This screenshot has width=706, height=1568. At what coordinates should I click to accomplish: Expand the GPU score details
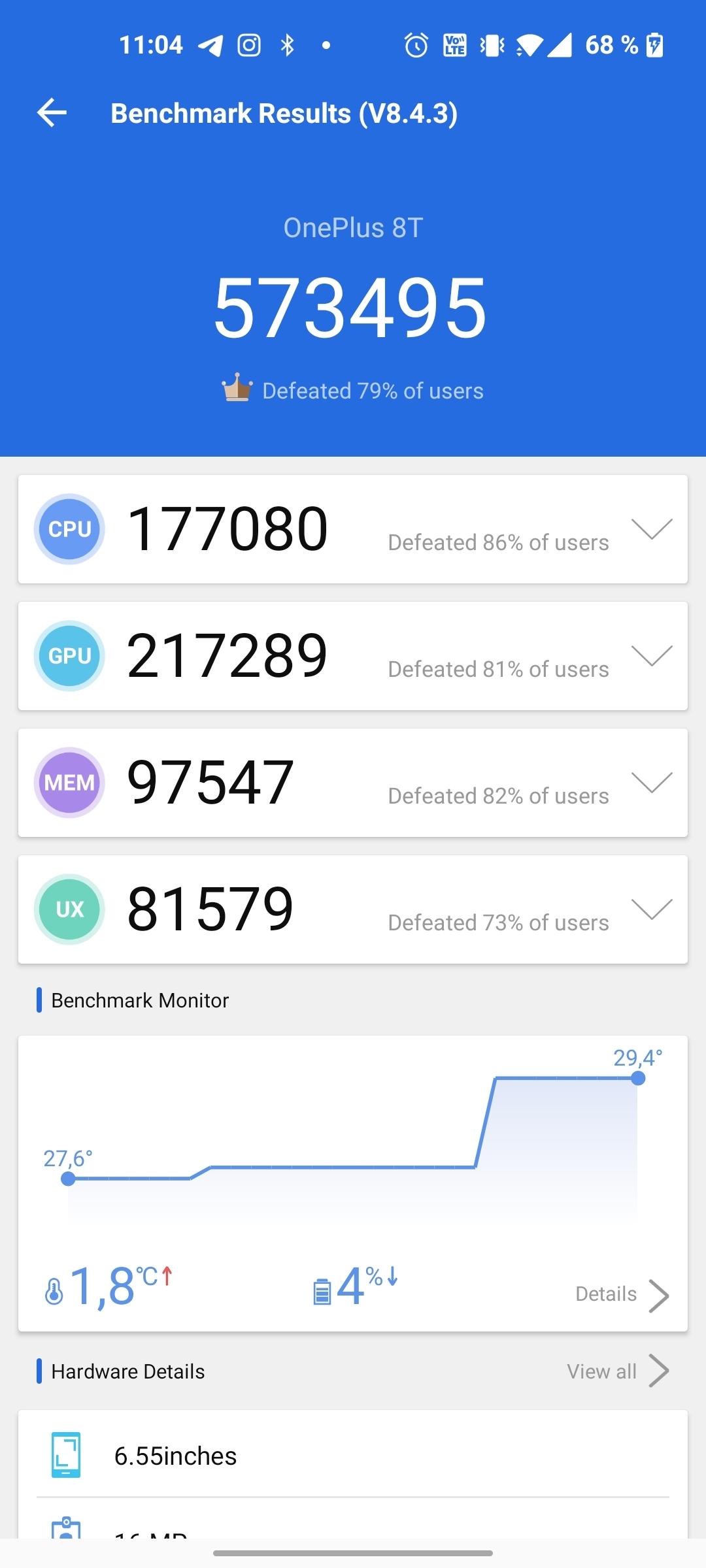click(x=653, y=656)
